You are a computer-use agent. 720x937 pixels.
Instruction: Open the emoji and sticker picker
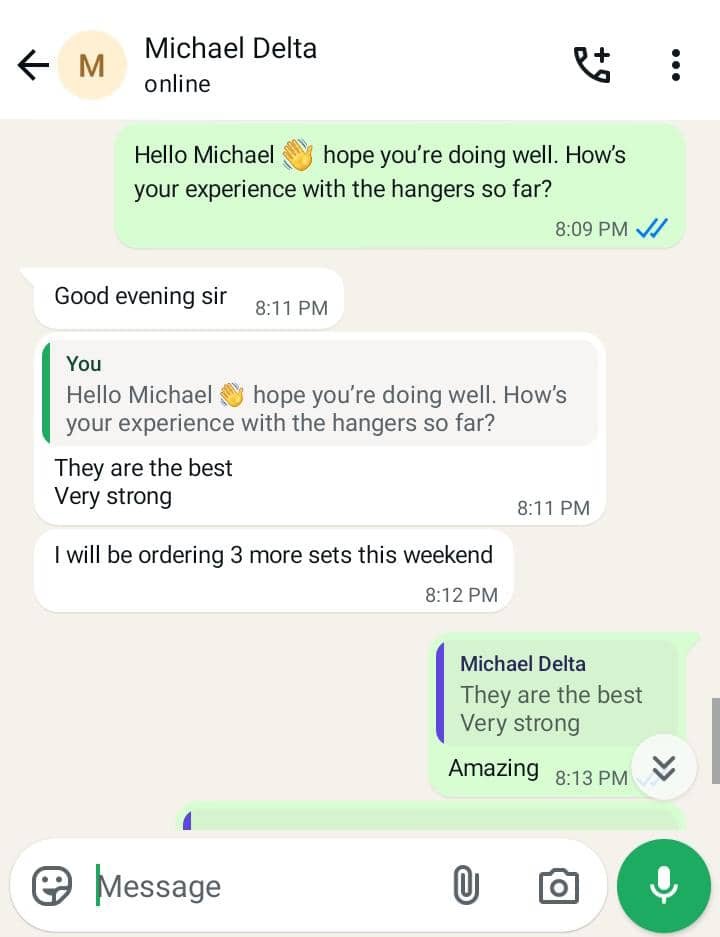pyautogui.click(x=52, y=885)
